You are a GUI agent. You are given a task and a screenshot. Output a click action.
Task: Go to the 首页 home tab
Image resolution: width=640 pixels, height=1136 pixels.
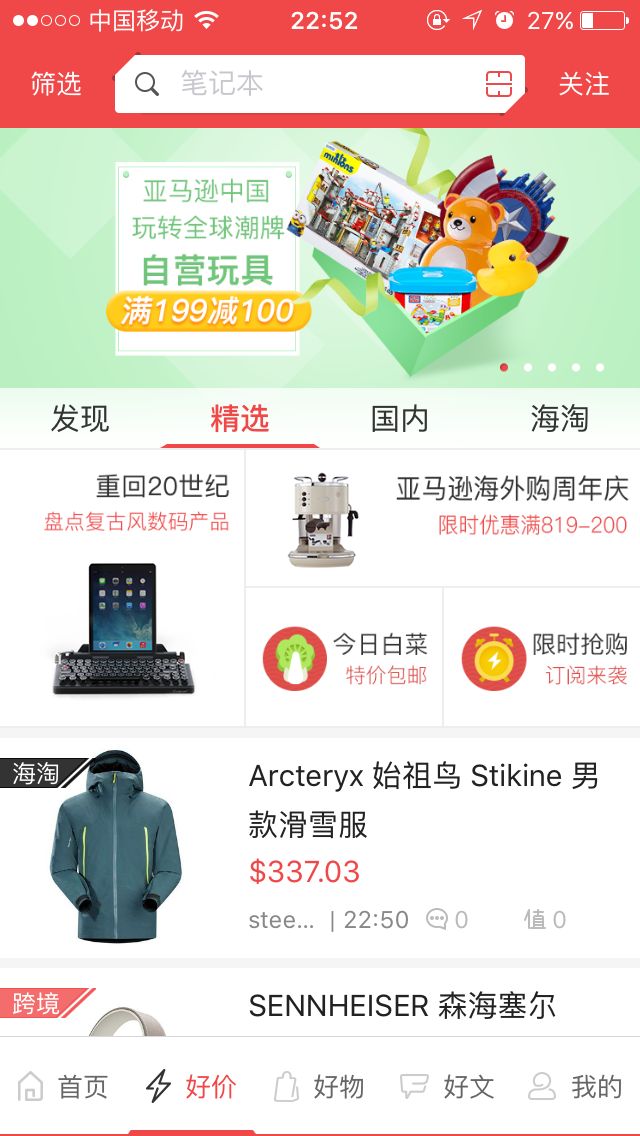[x=62, y=1087]
